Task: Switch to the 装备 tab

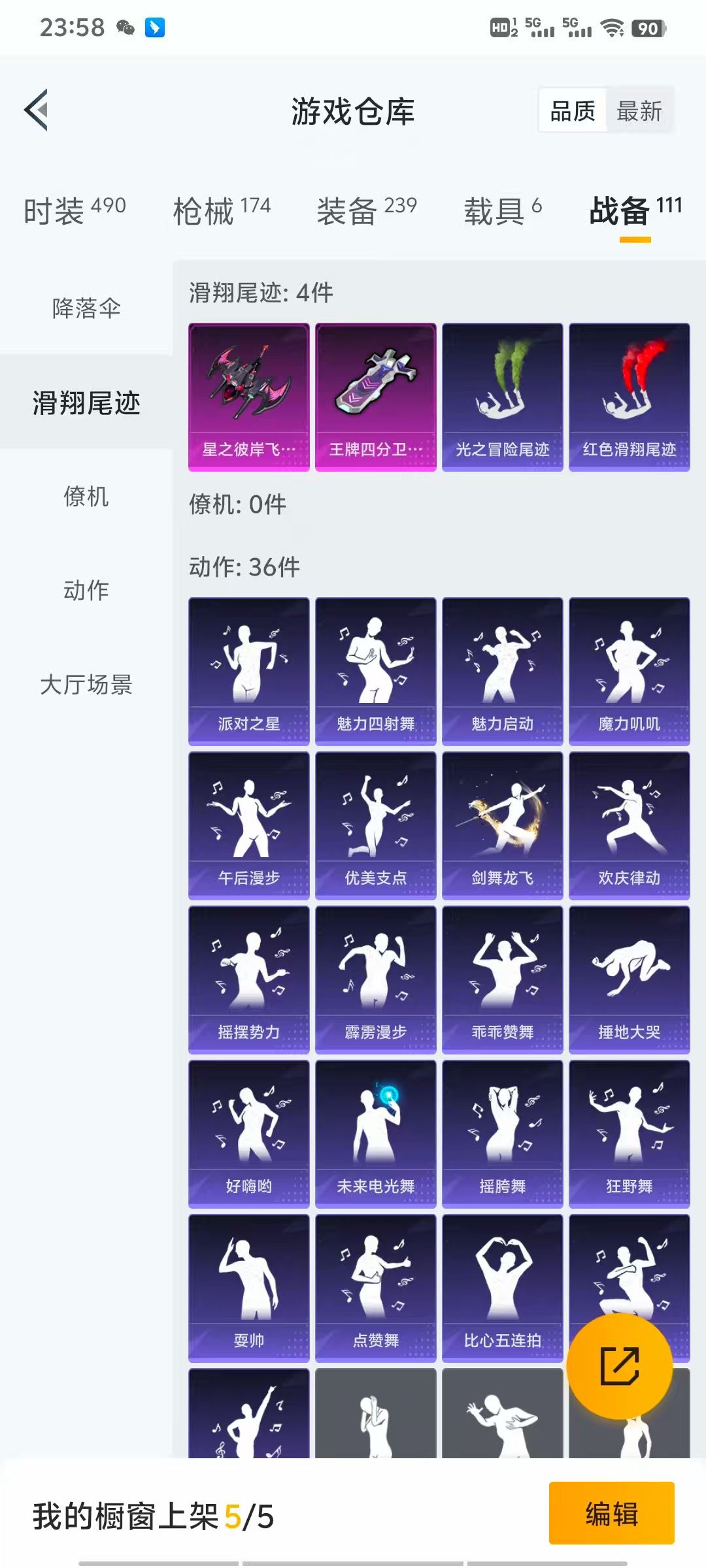Action: tap(367, 210)
